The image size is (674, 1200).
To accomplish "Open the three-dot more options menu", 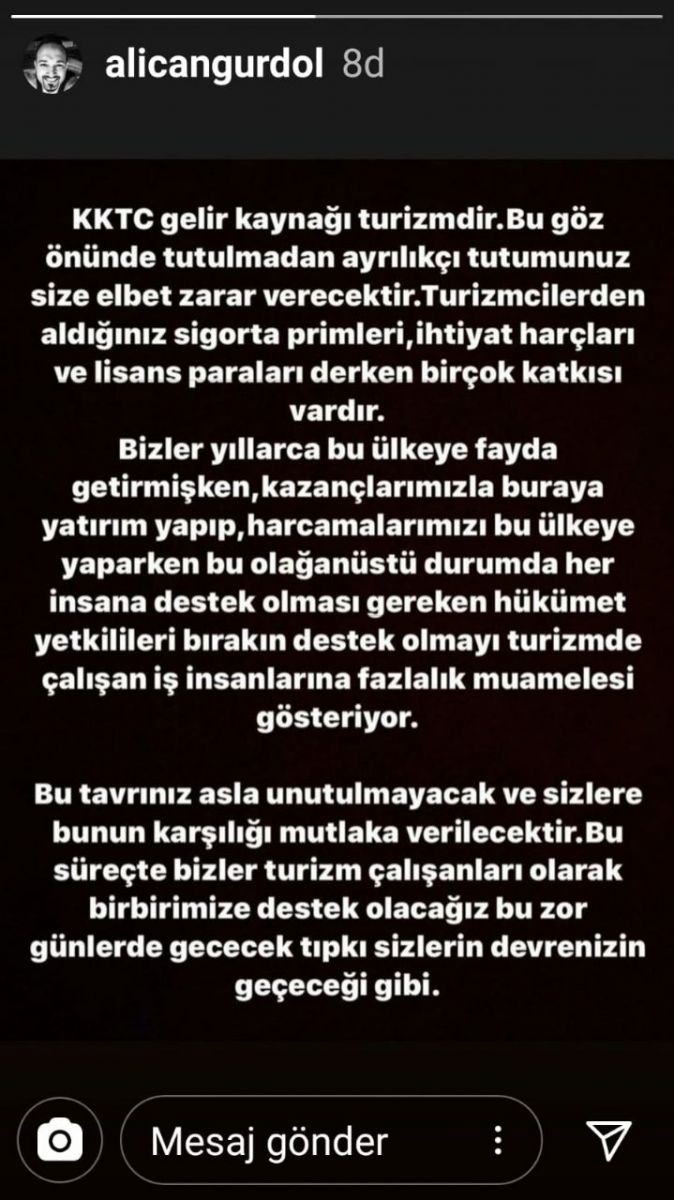I will click(x=497, y=1140).
